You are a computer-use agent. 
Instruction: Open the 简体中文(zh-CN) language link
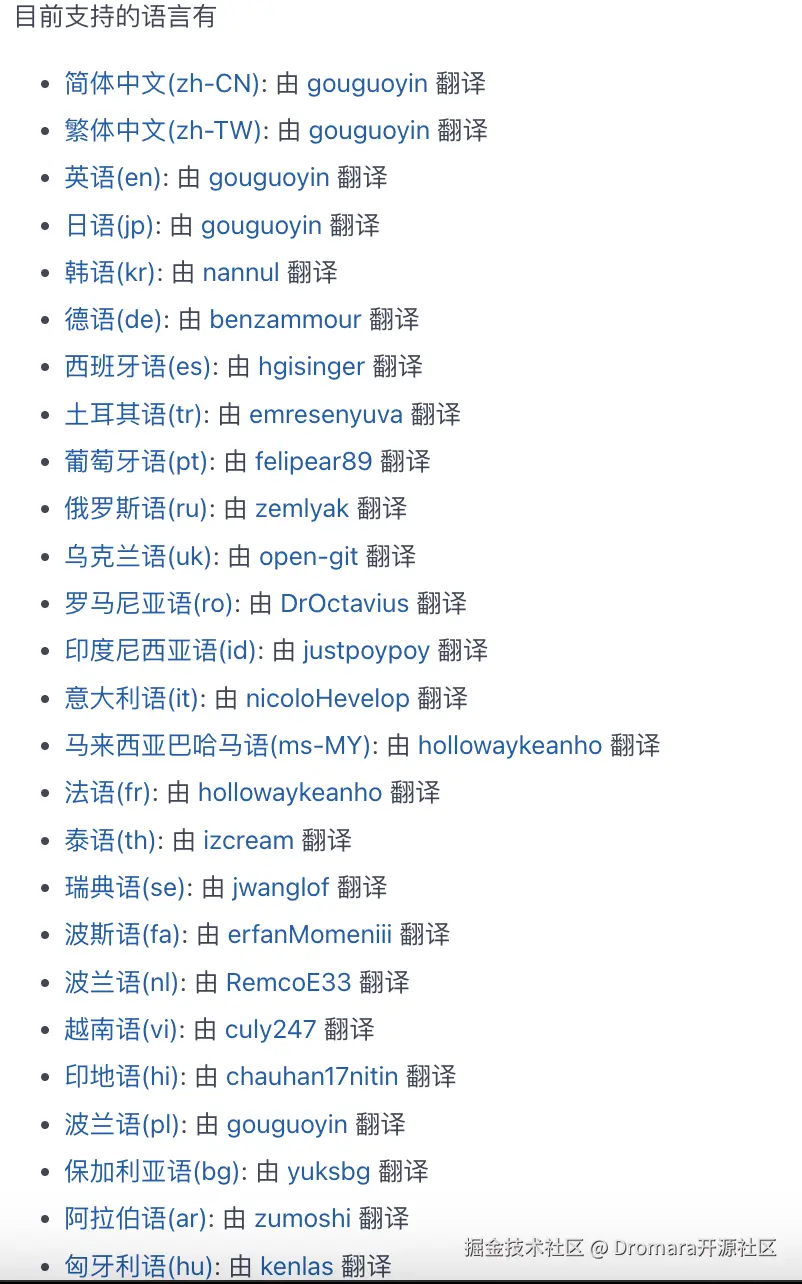(162, 83)
